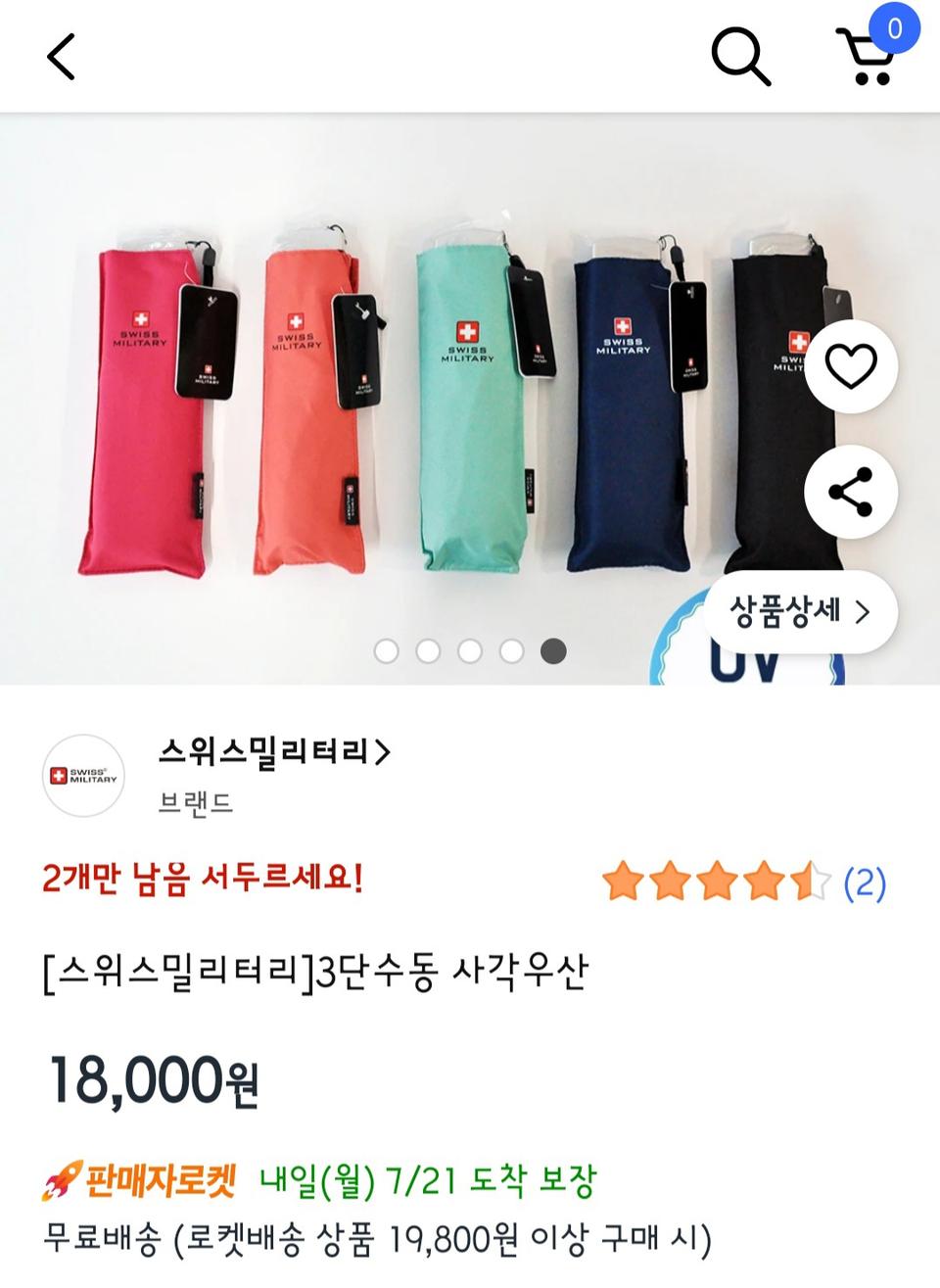Open 상품상세 product details

797,611
